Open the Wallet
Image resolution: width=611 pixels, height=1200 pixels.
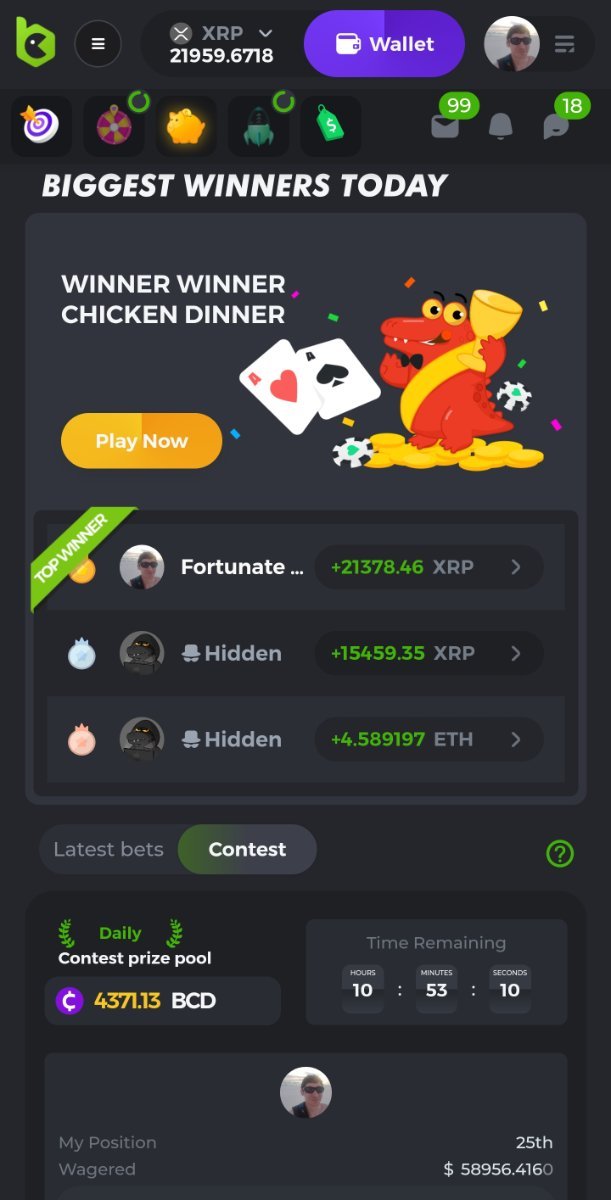click(384, 44)
